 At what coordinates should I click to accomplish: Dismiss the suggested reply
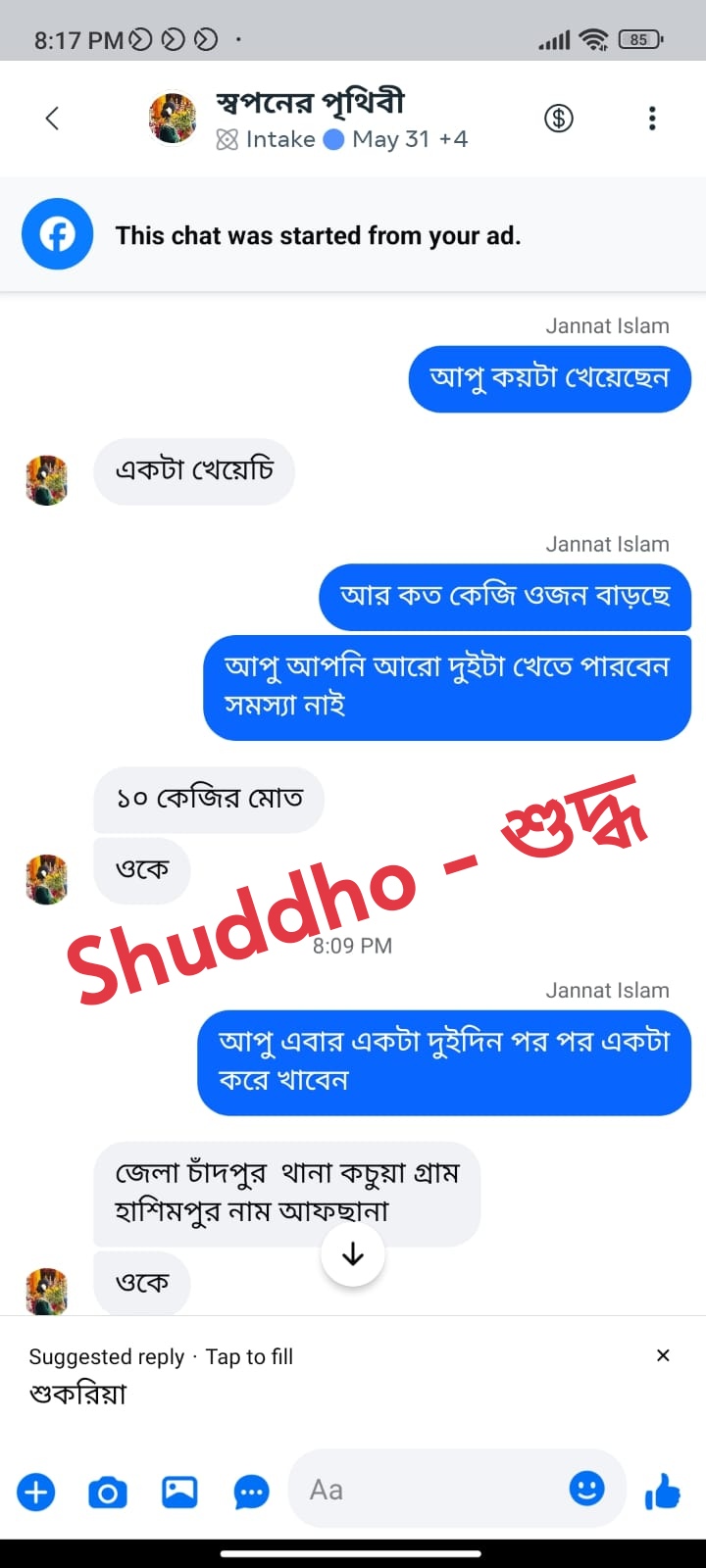[x=663, y=1355]
